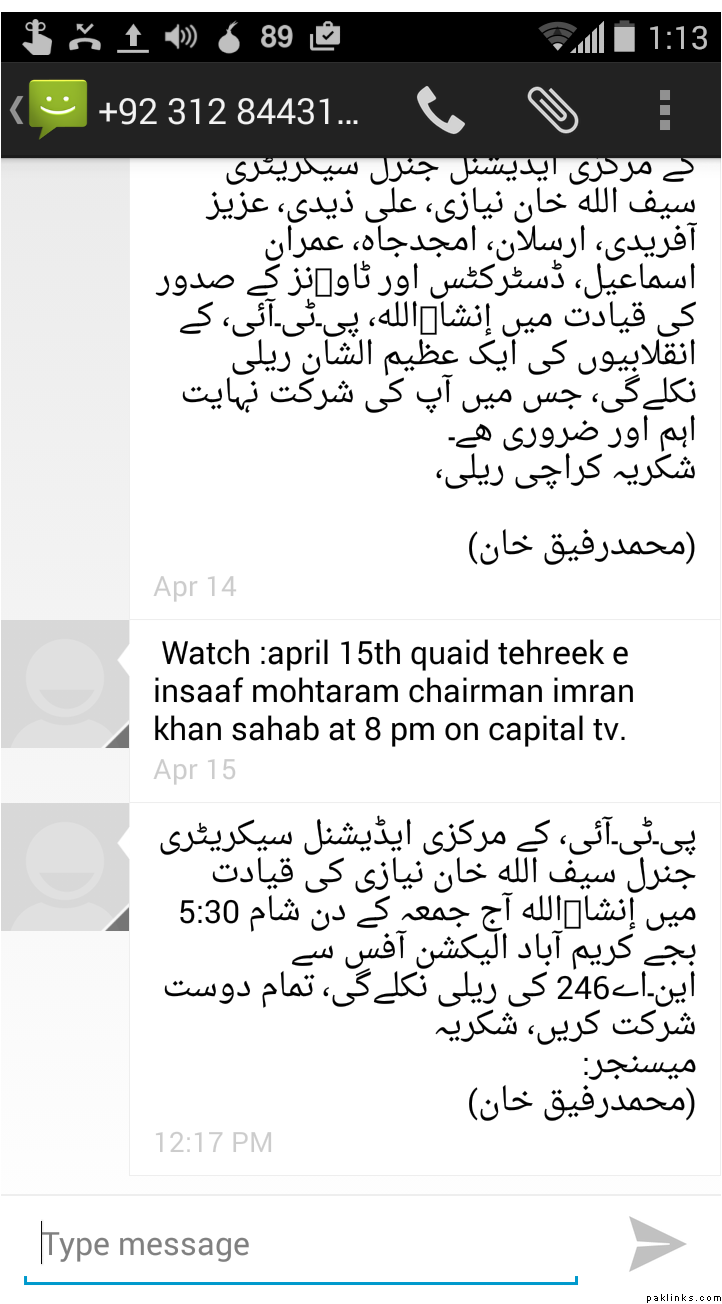Open the overflow menu

point(665,110)
